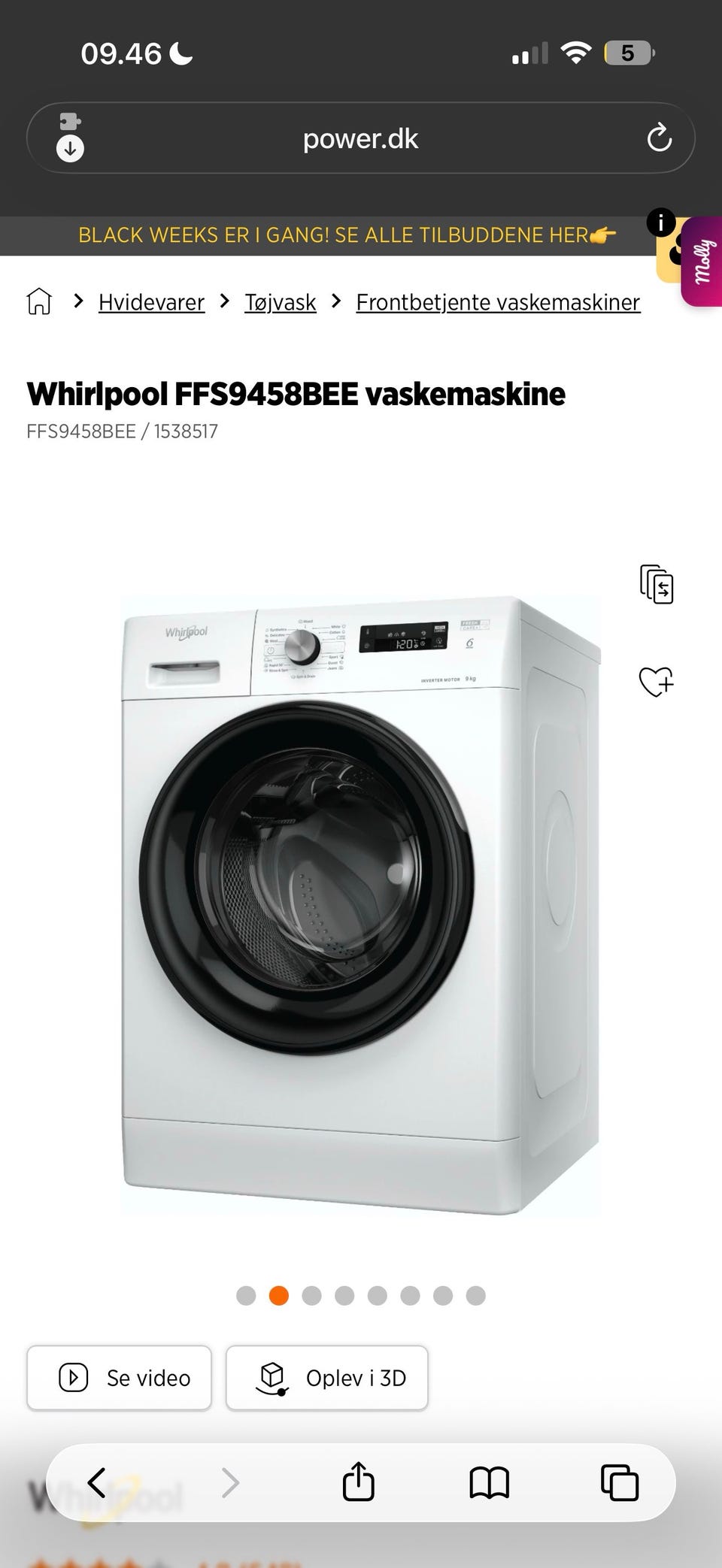Add washing machine to wishlist
The image size is (722, 1568).
pyautogui.click(x=656, y=682)
